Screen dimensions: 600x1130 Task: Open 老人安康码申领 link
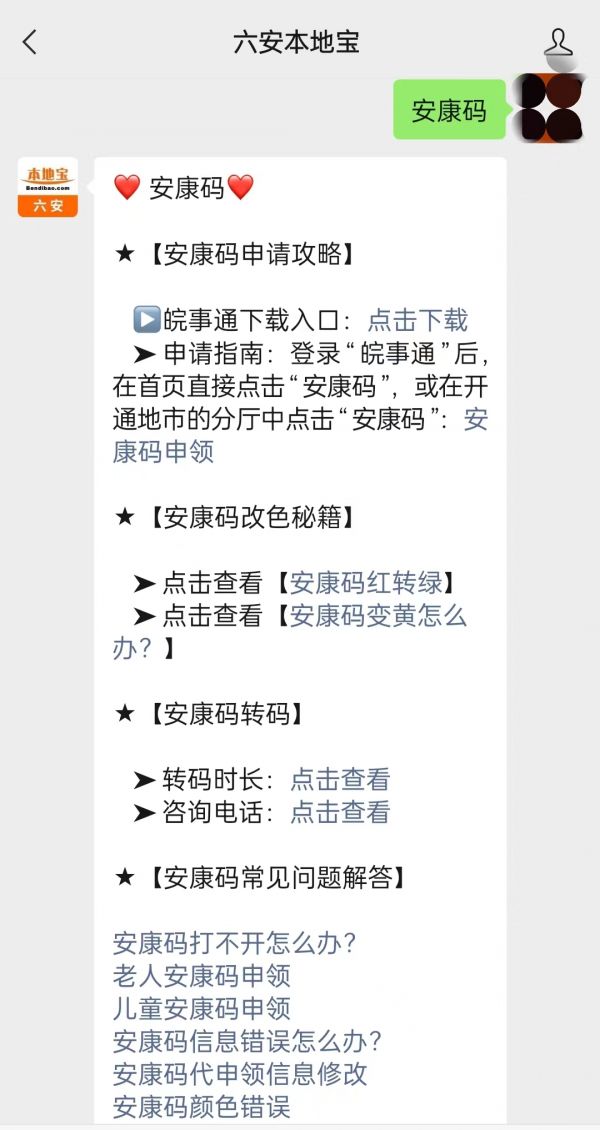tap(202, 976)
